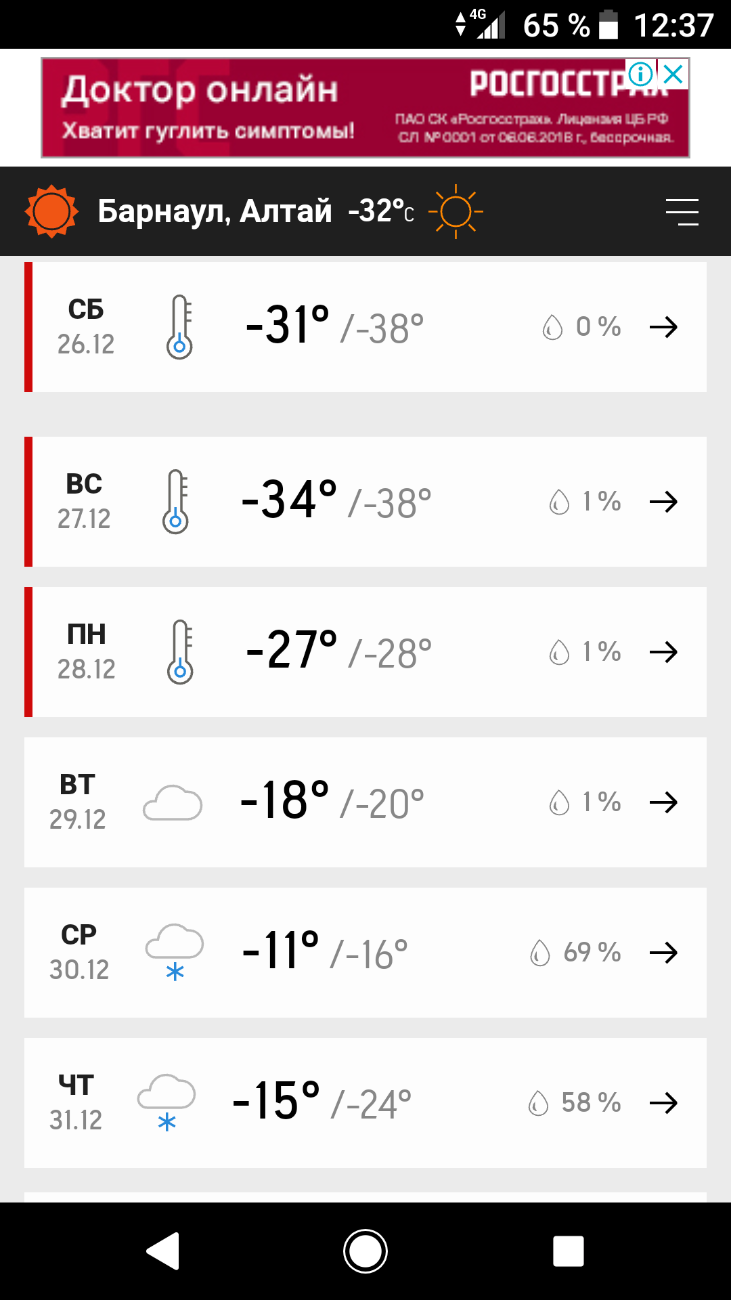Close the Росгосстрах ad banner
The width and height of the screenshot is (731, 1300).
(674, 74)
